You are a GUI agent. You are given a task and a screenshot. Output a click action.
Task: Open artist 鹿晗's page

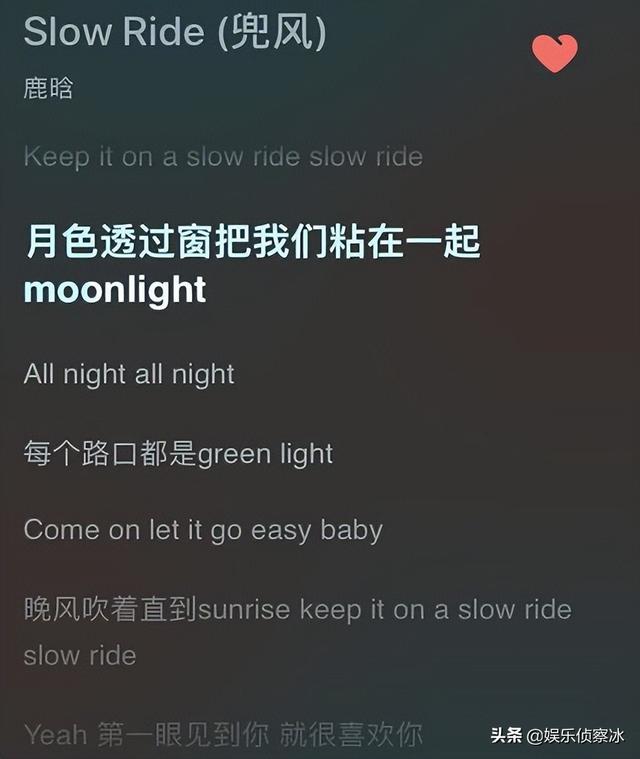(48, 88)
